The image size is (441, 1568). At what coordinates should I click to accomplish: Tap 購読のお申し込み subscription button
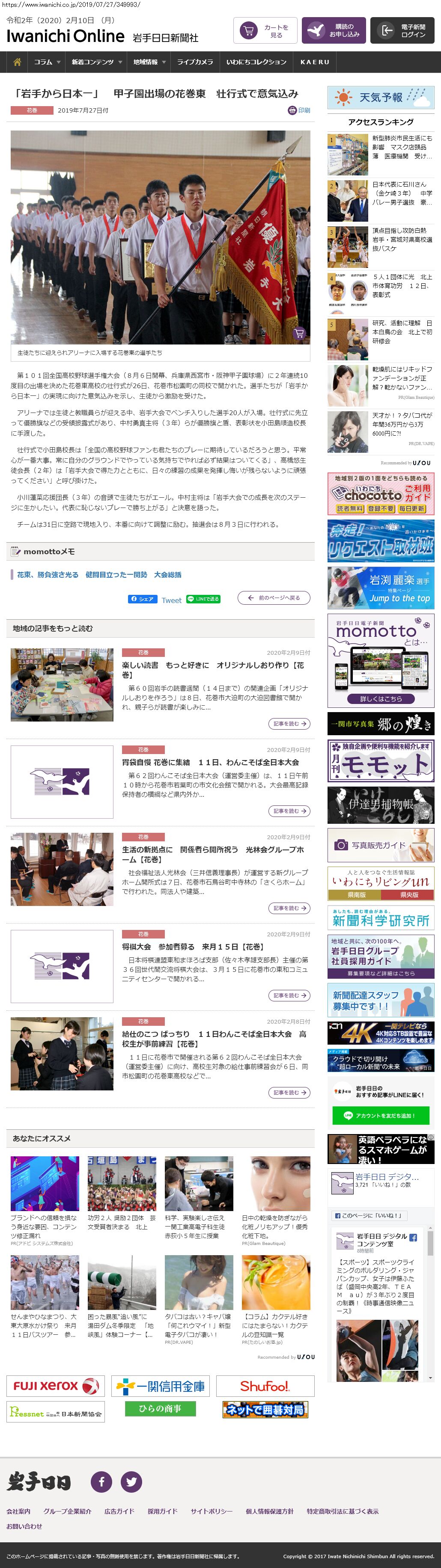tap(333, 30)
